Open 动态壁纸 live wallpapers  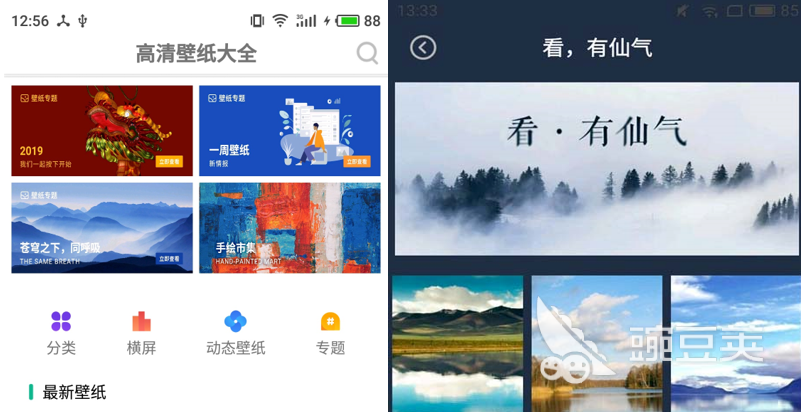tap(235, 333)
